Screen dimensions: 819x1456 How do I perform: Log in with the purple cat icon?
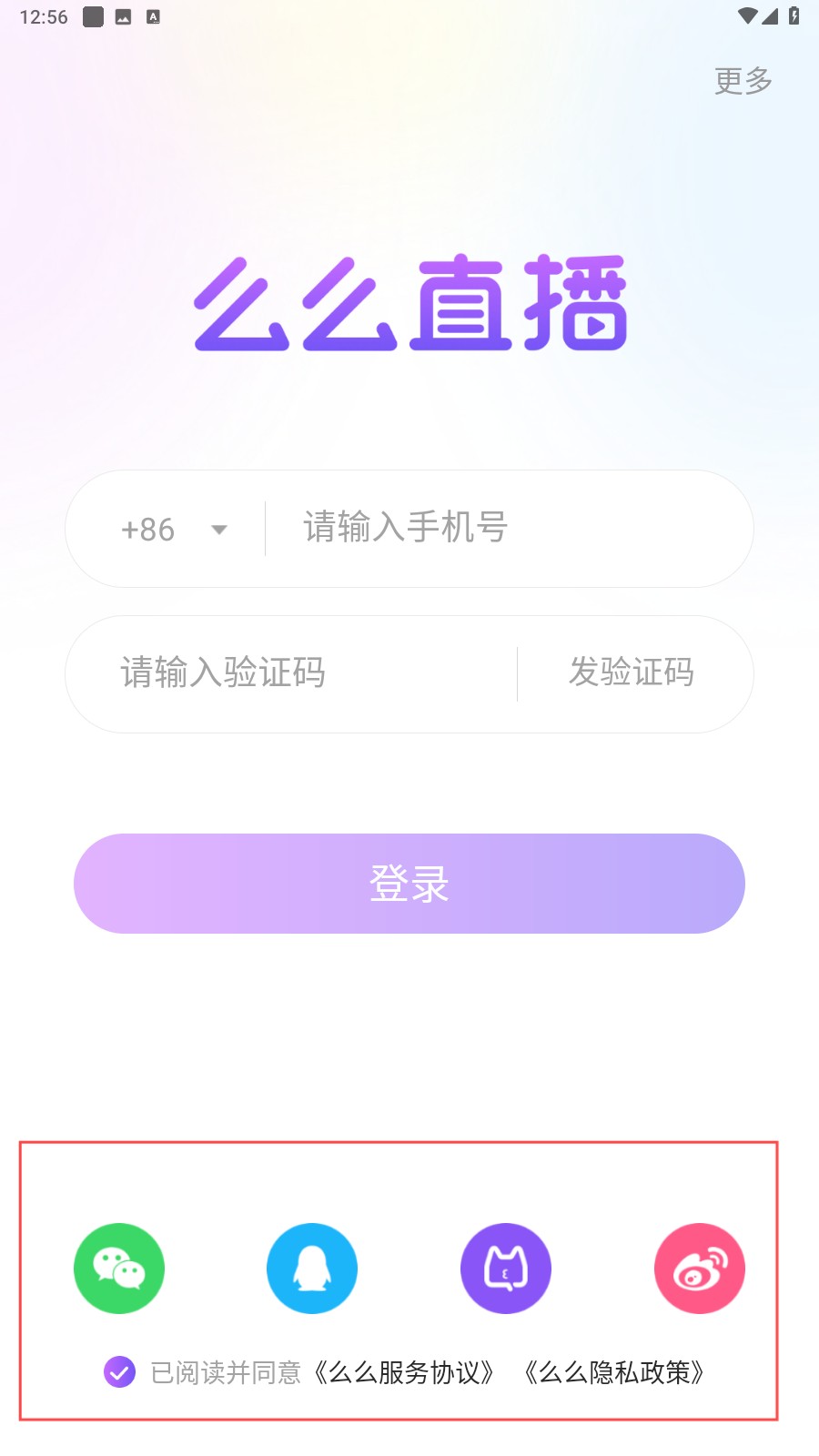click(x=506, y=1269)
